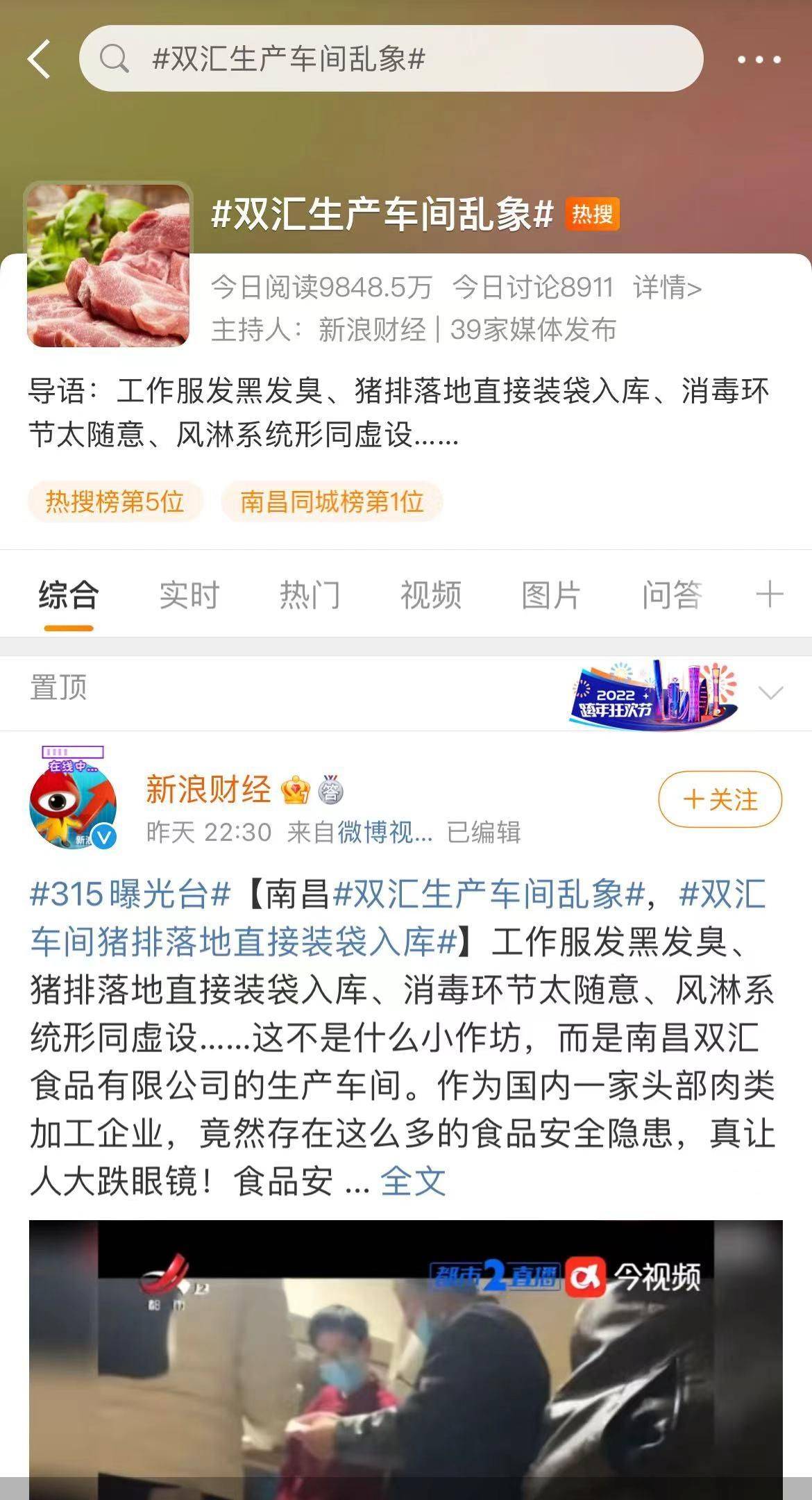Viewport: 812px width, 1500px height.
Task: Open the three-dot overflow menu
Action: pos(759,60)
